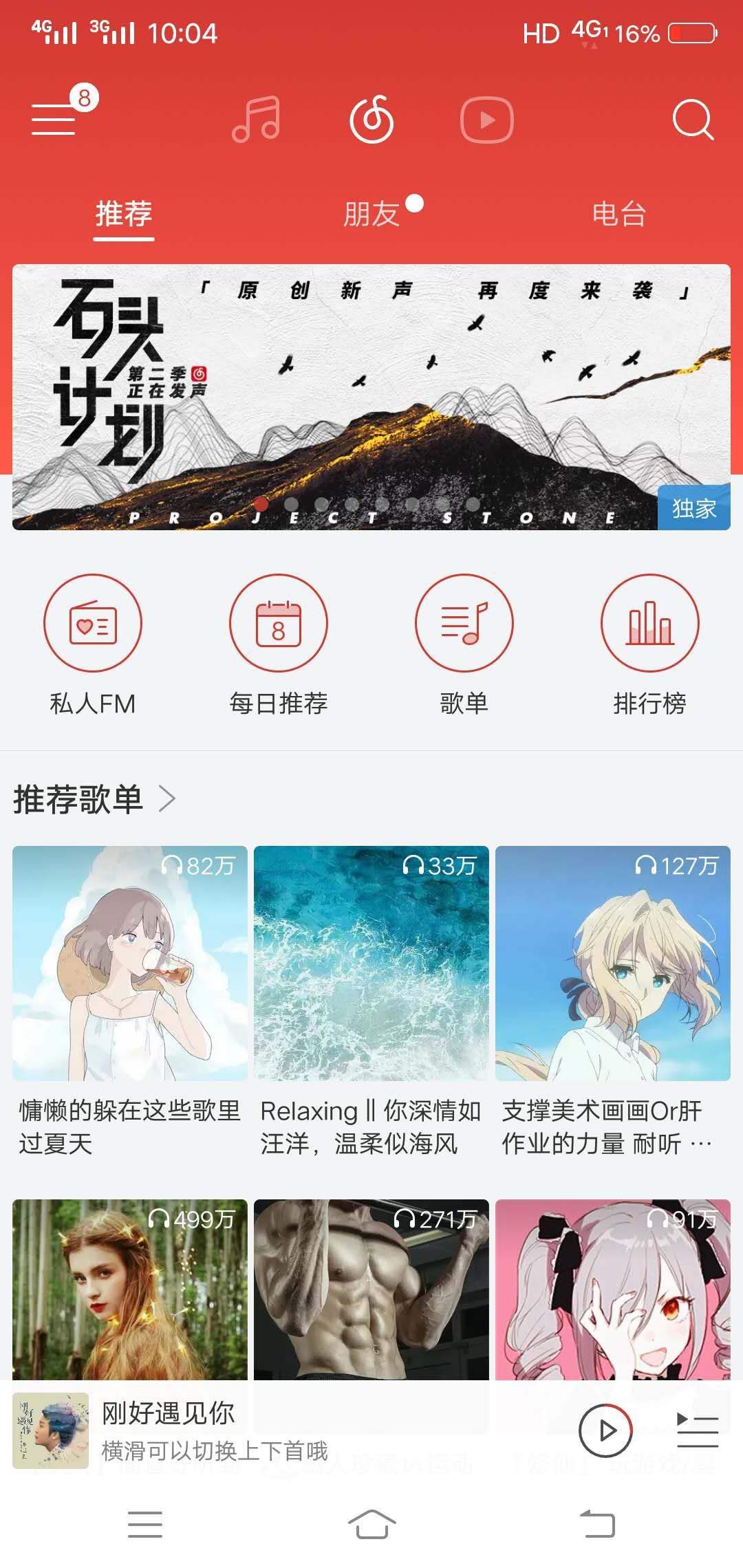The height and width of the screenshot is (1568, 743).
Task: Open the video section icon
Action: pyautogui.click(x=487, y=120)
